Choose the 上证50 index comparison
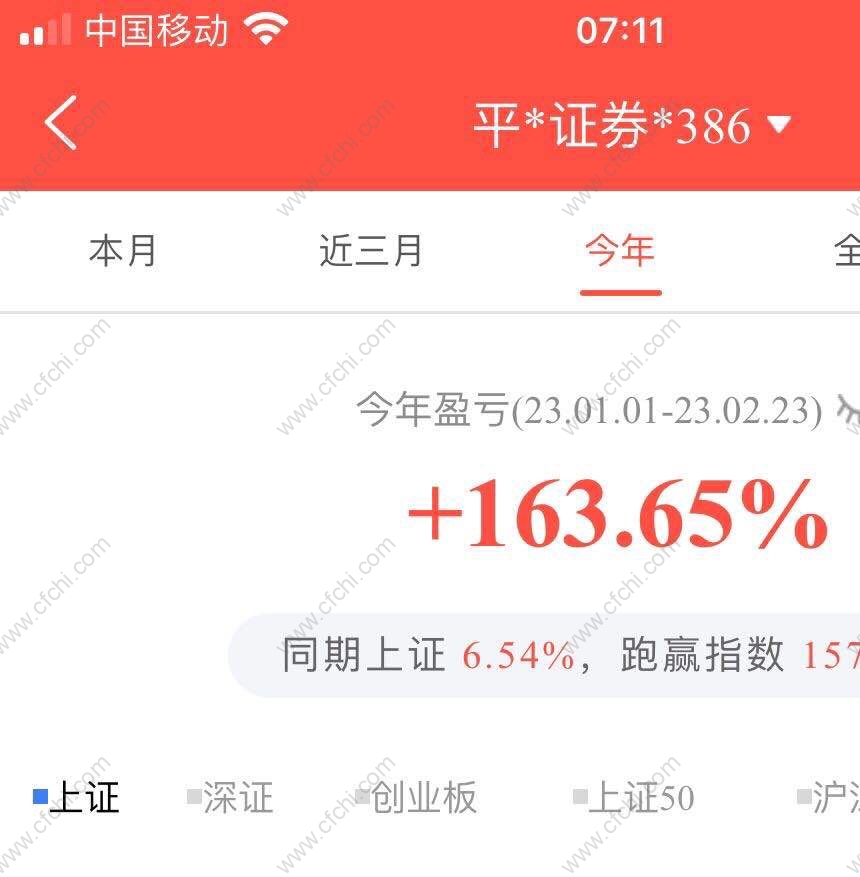This screenshot has height=877, width=860. click(634, 798)
